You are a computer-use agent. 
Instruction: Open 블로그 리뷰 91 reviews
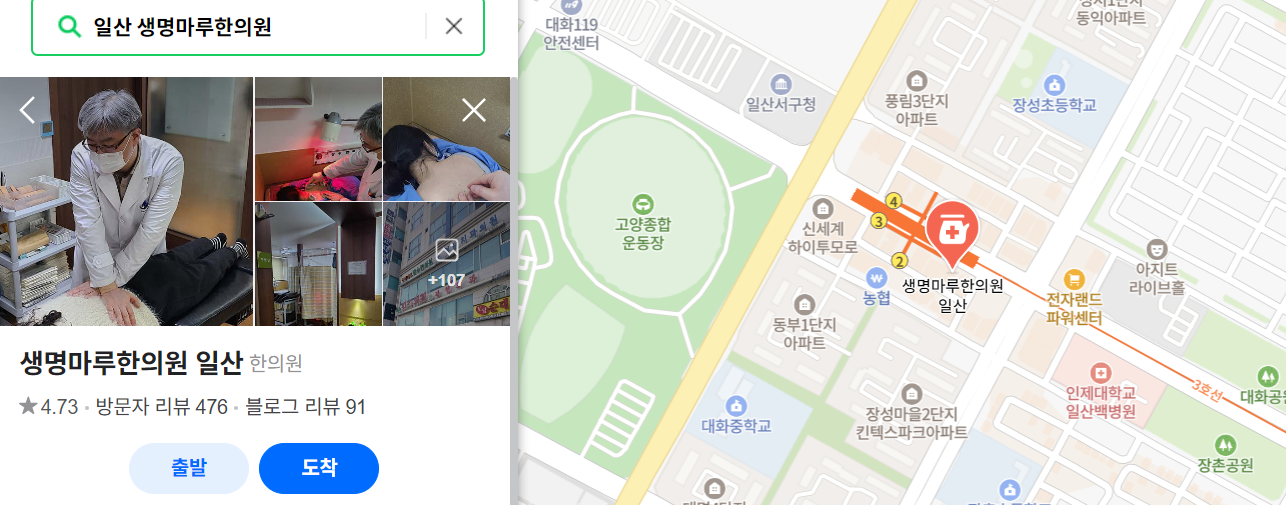click(x=305, y=407)
